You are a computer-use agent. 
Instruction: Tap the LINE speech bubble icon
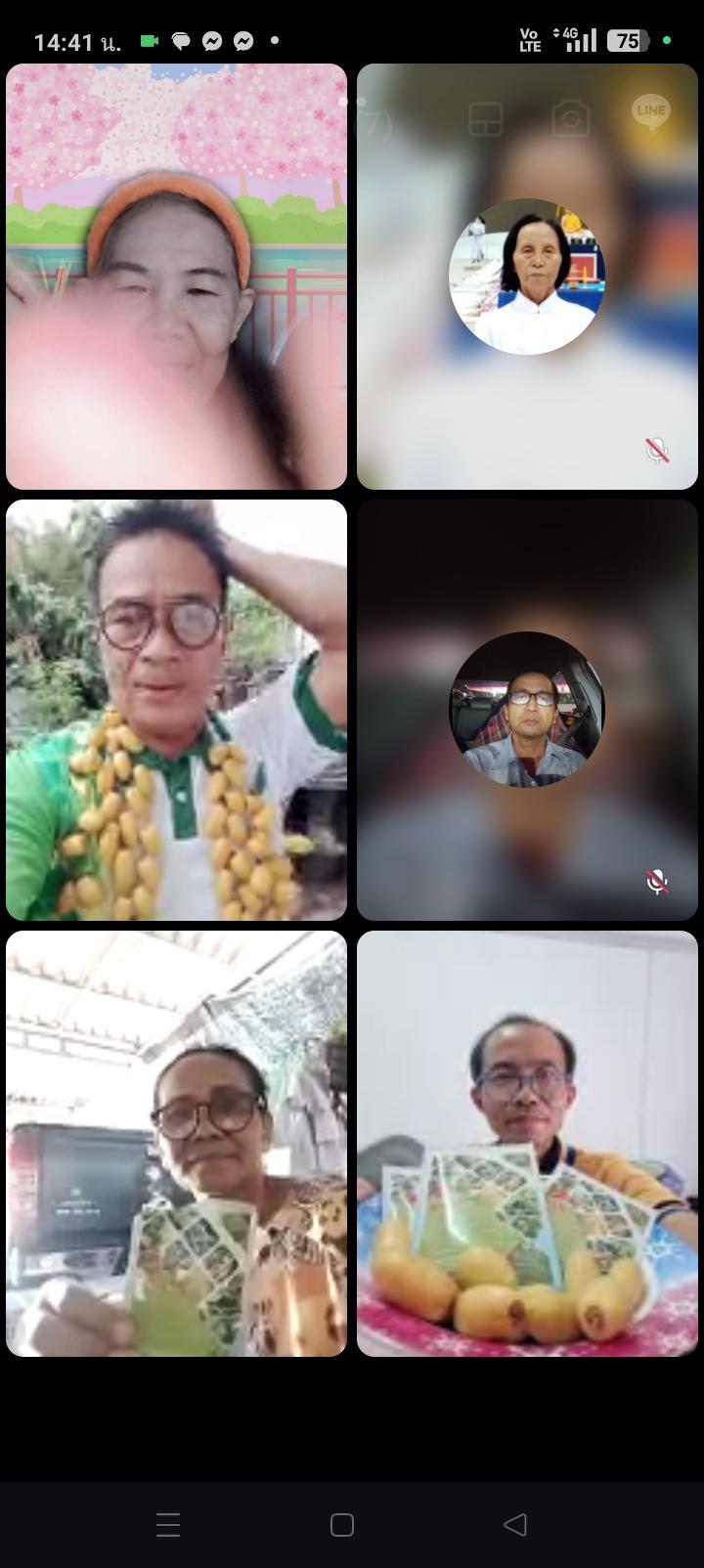tap(650, 111)
